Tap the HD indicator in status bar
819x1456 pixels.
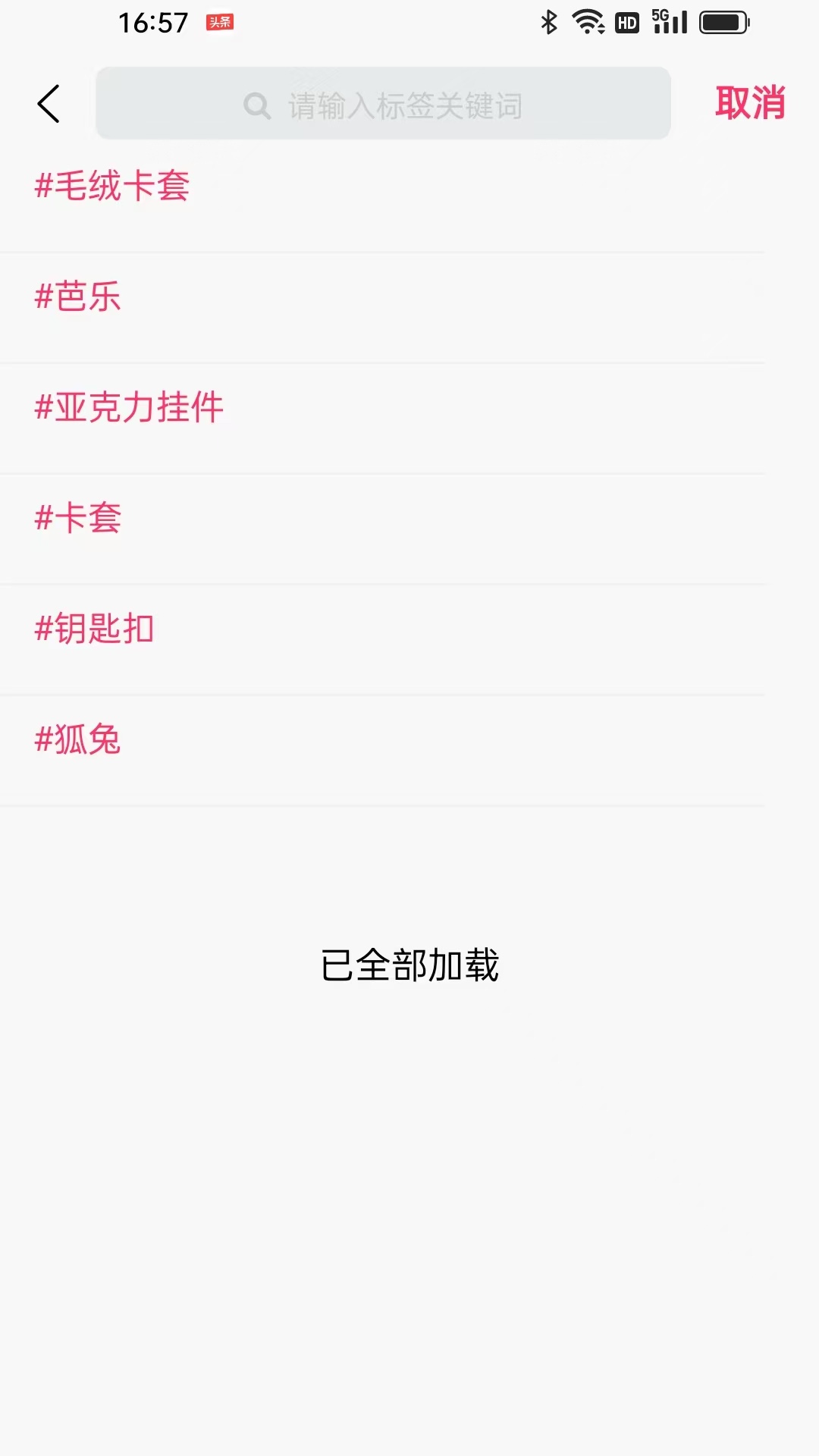626,23
